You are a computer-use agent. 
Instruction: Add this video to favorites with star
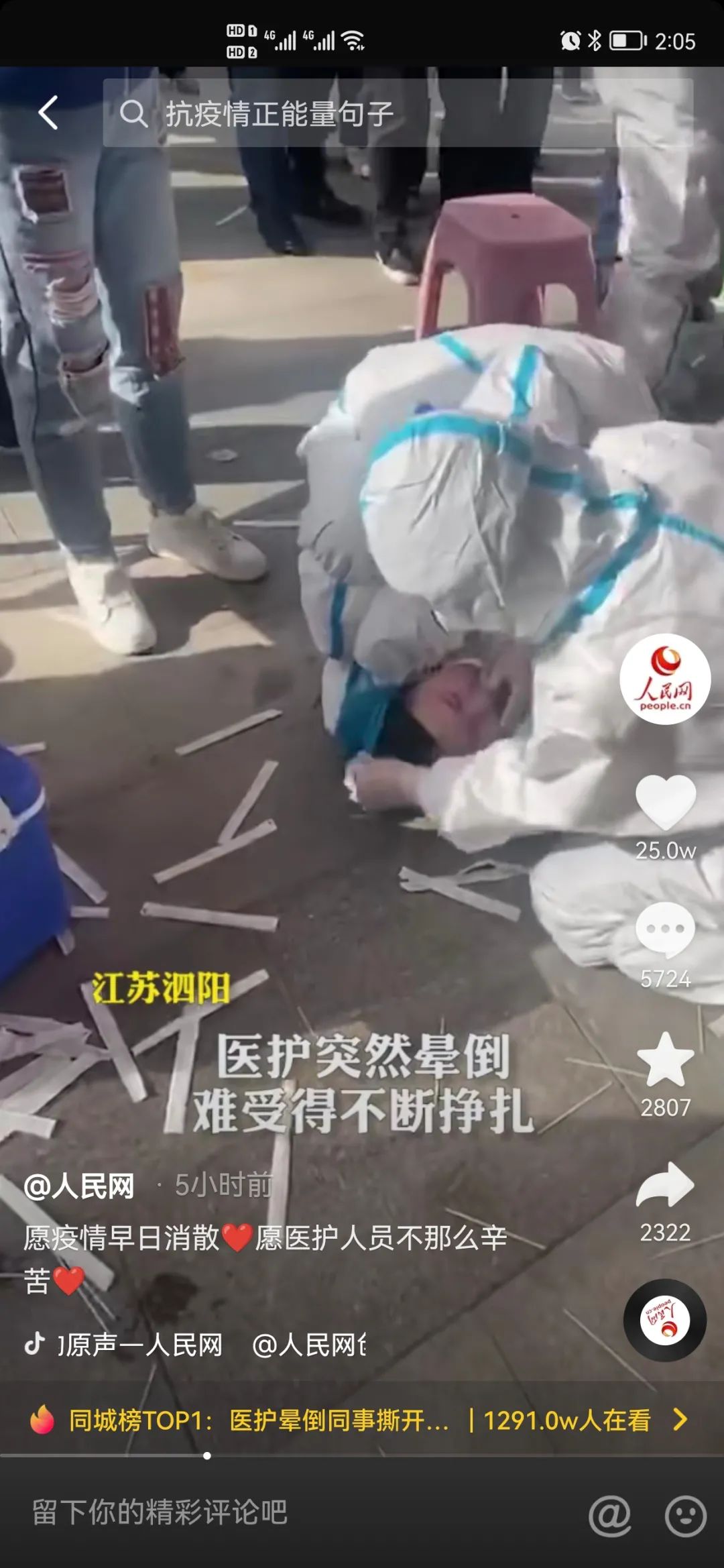point(665,1060)
